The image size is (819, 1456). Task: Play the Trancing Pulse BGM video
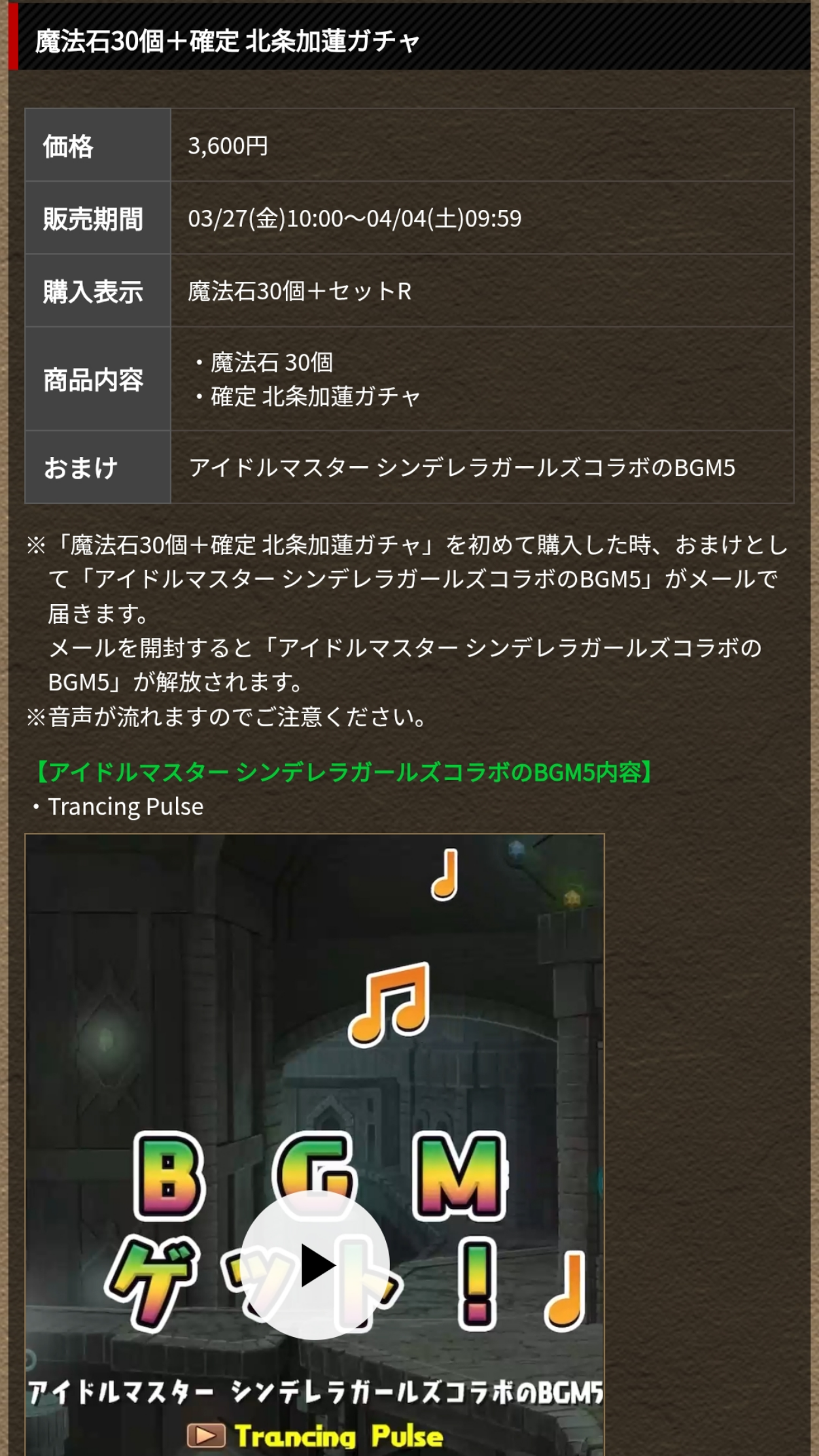[315, 1265]
